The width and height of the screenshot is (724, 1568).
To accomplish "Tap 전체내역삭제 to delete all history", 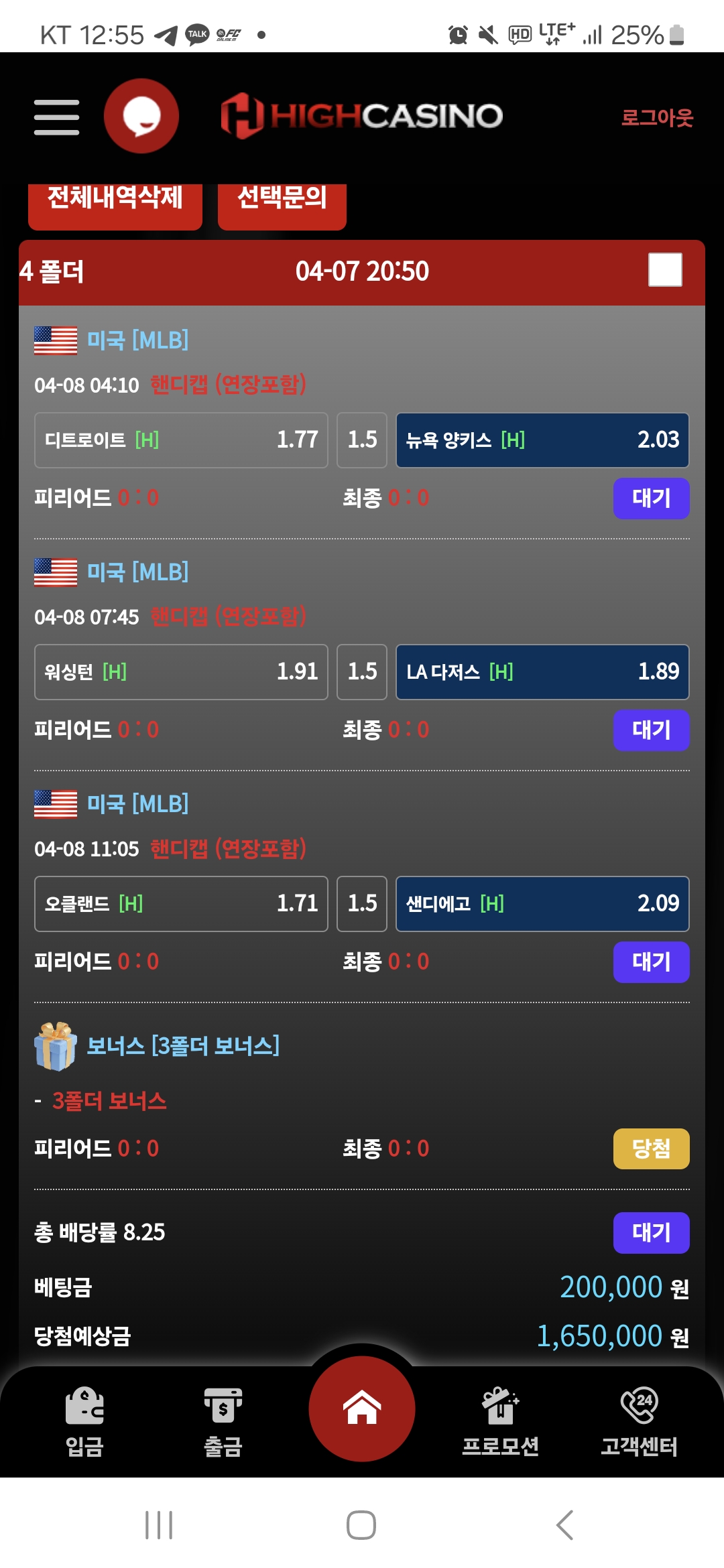I will click(115, 201).
